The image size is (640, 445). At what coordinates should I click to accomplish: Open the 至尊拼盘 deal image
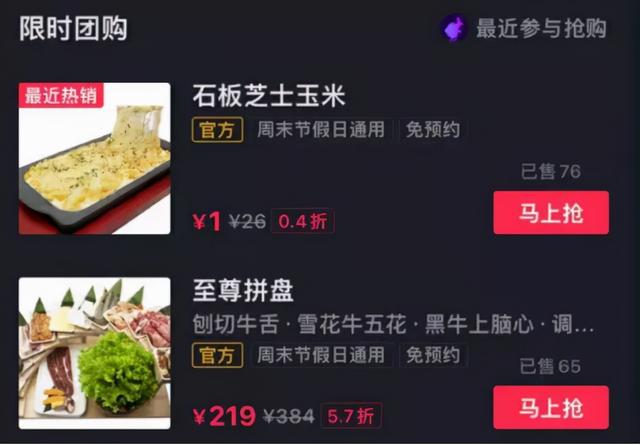[x=95, y=353]
